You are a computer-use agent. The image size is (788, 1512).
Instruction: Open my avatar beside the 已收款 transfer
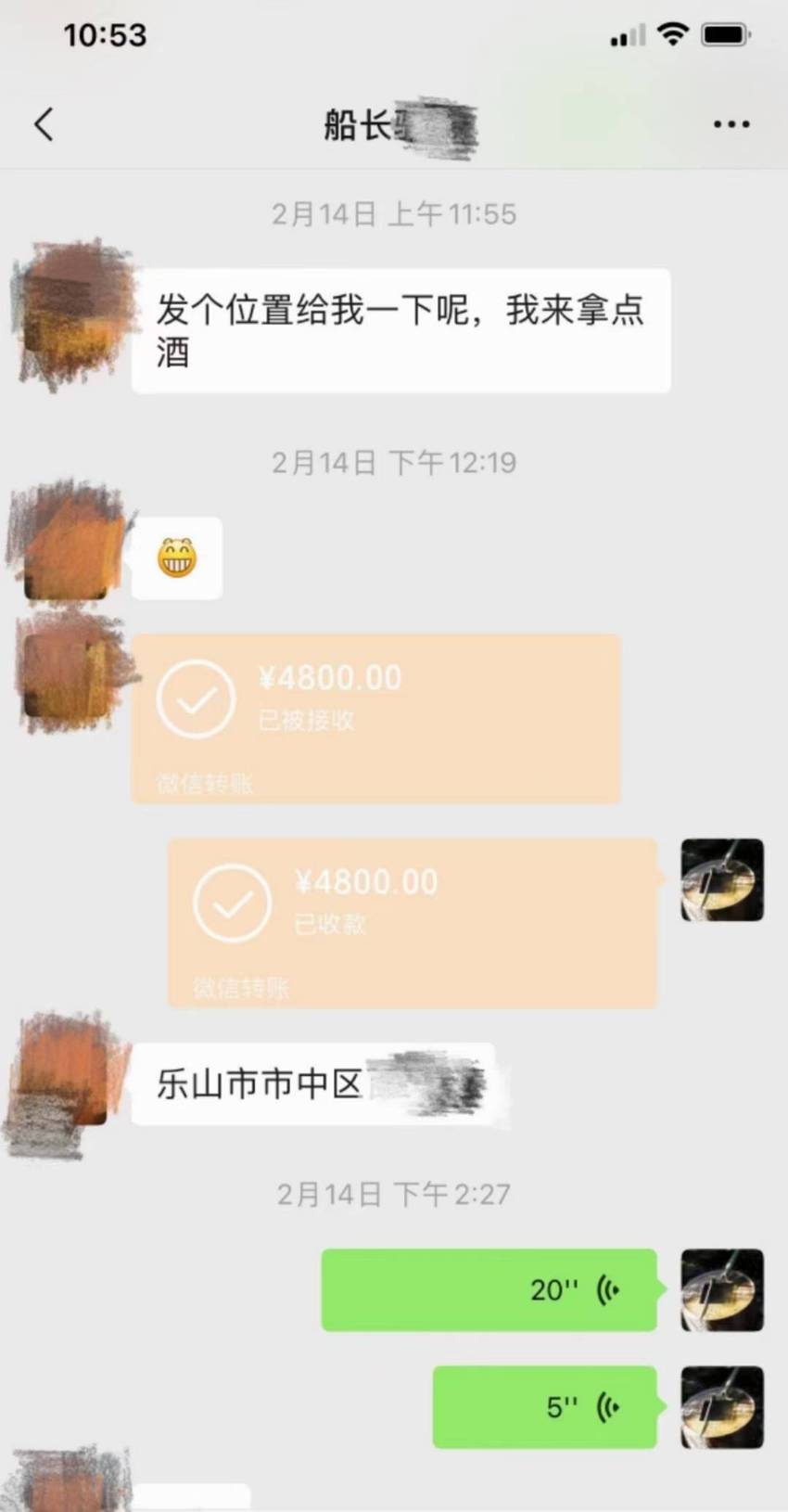pos(722,880)
